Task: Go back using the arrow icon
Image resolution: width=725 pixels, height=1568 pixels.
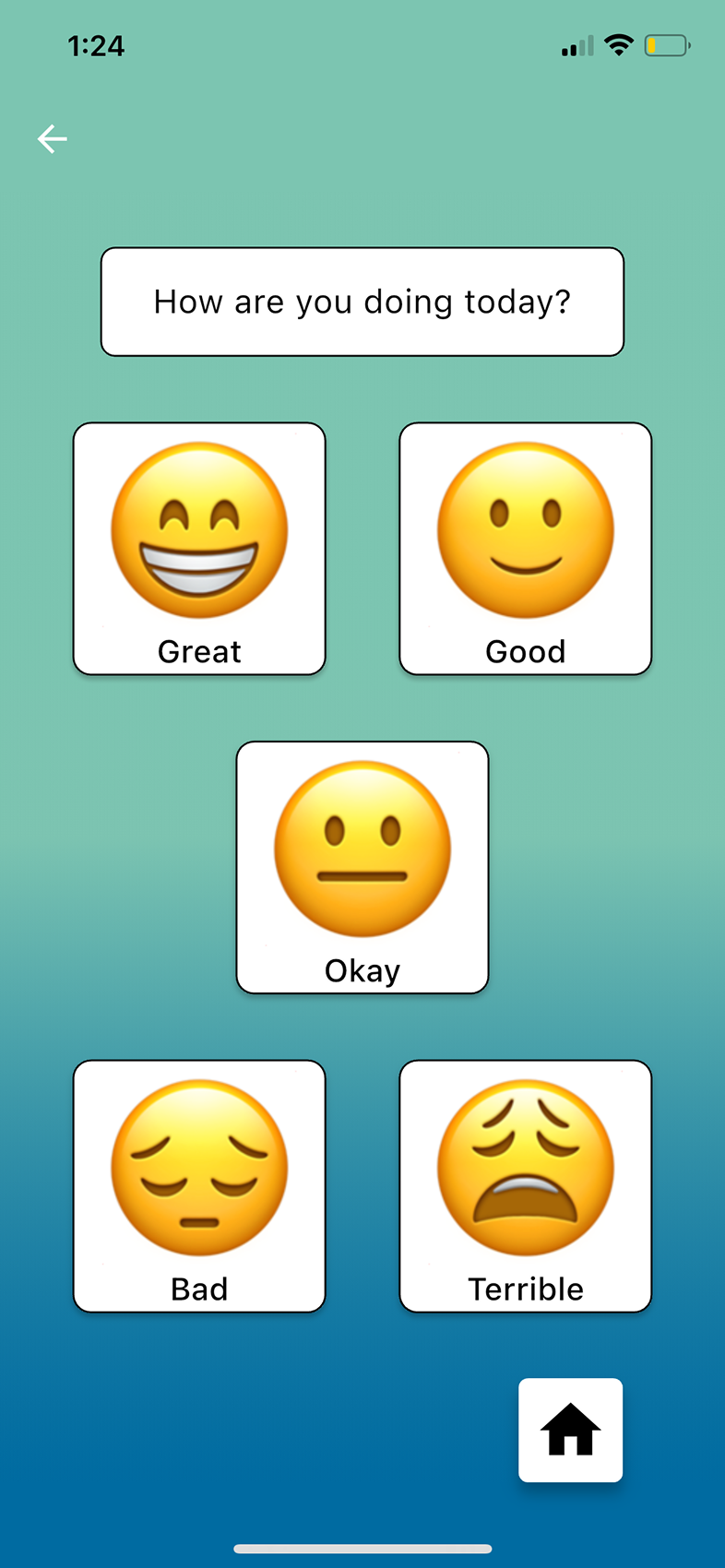Action: 53,139
